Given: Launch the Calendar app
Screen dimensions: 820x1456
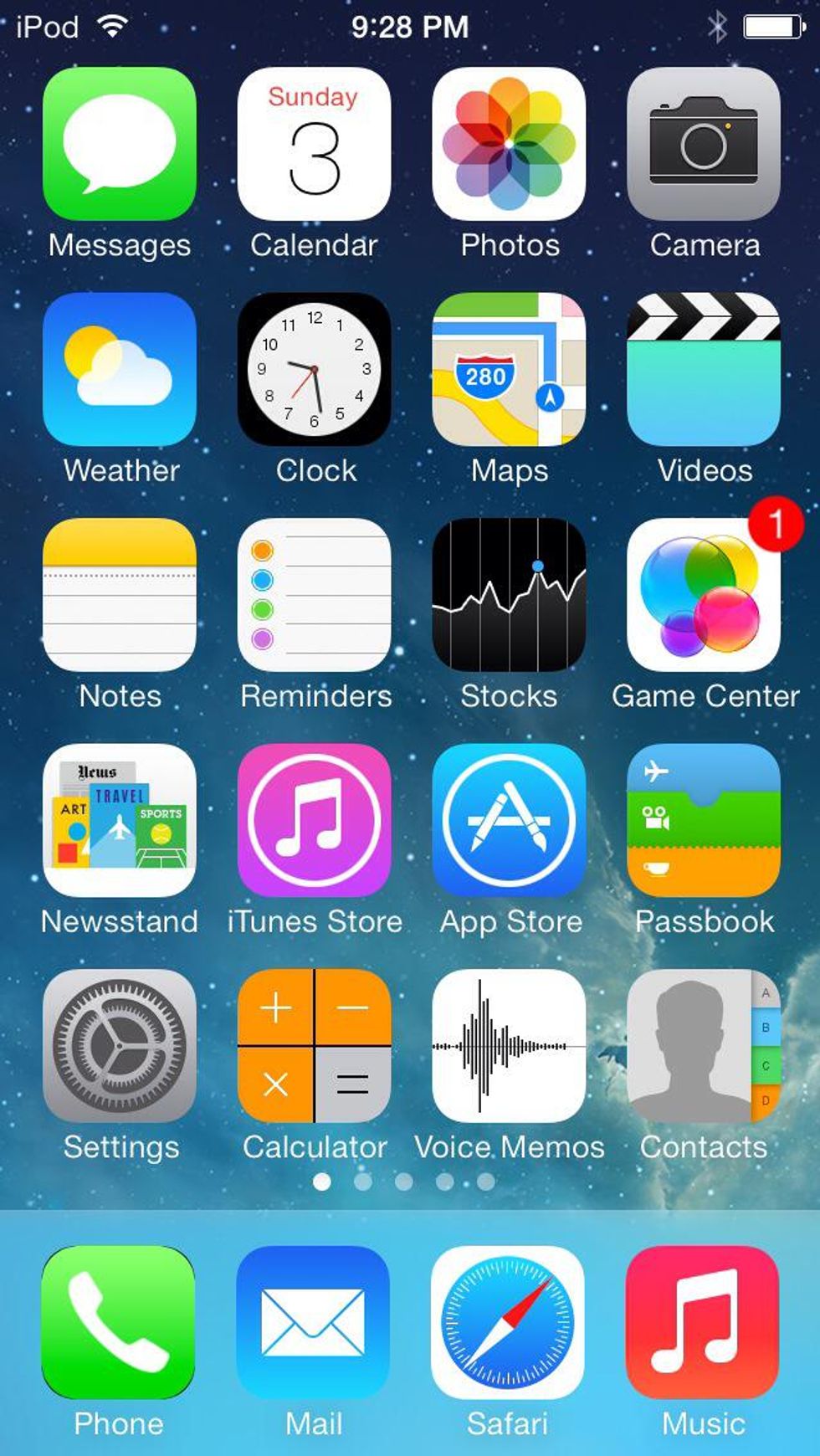Looking at the screenshot, I should pos(314,144).
